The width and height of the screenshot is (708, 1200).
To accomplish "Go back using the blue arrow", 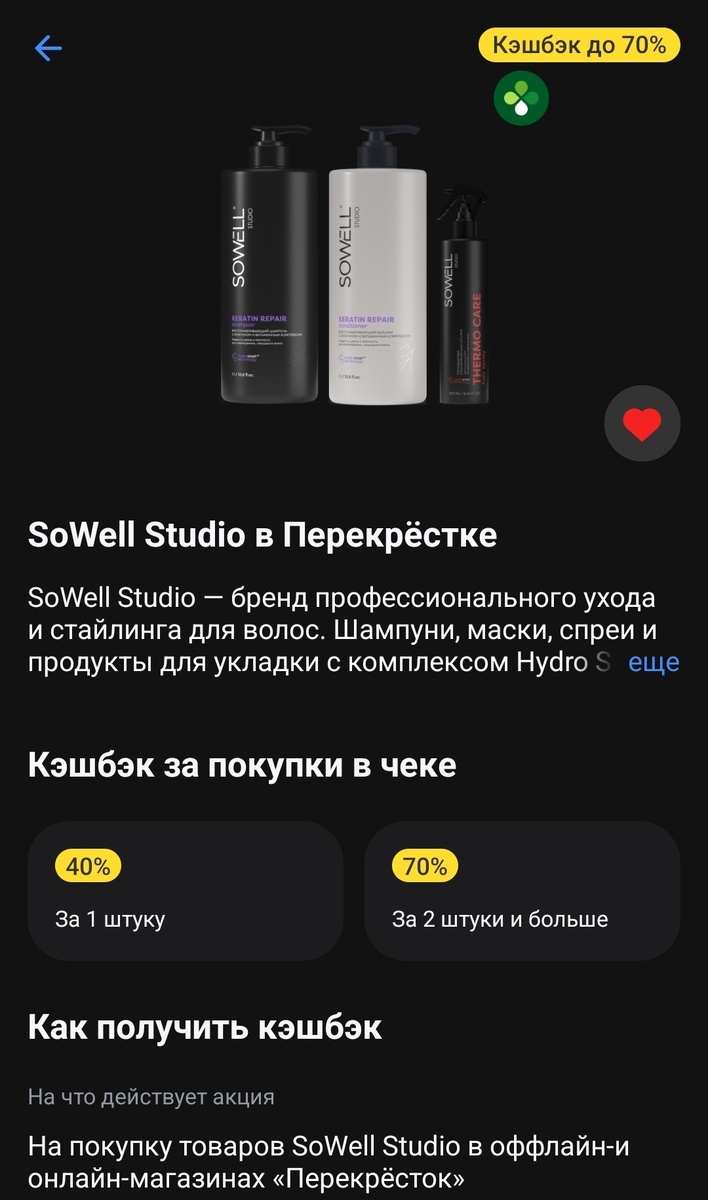I will [48, 48].
